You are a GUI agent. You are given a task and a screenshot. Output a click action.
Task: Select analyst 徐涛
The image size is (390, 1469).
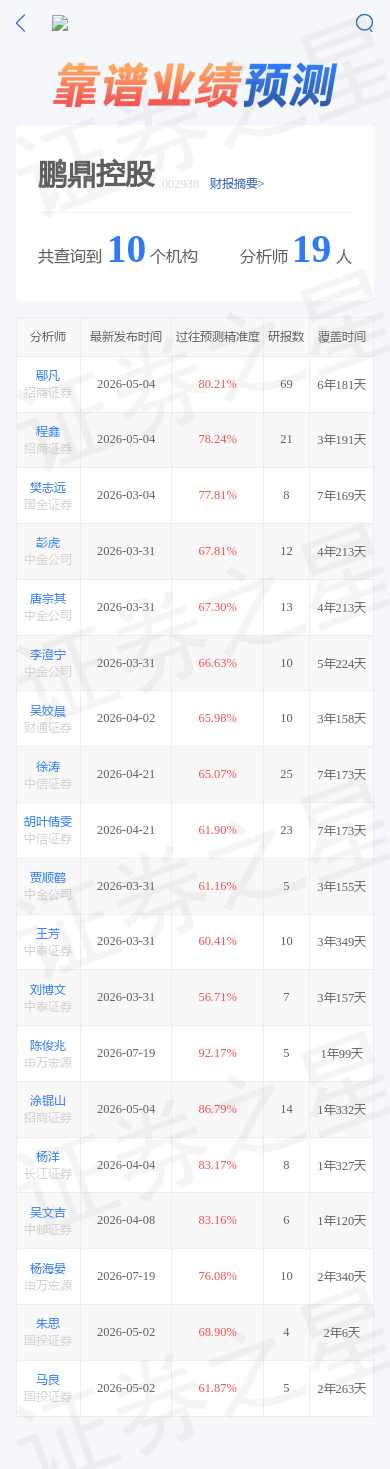coord(48,766)
